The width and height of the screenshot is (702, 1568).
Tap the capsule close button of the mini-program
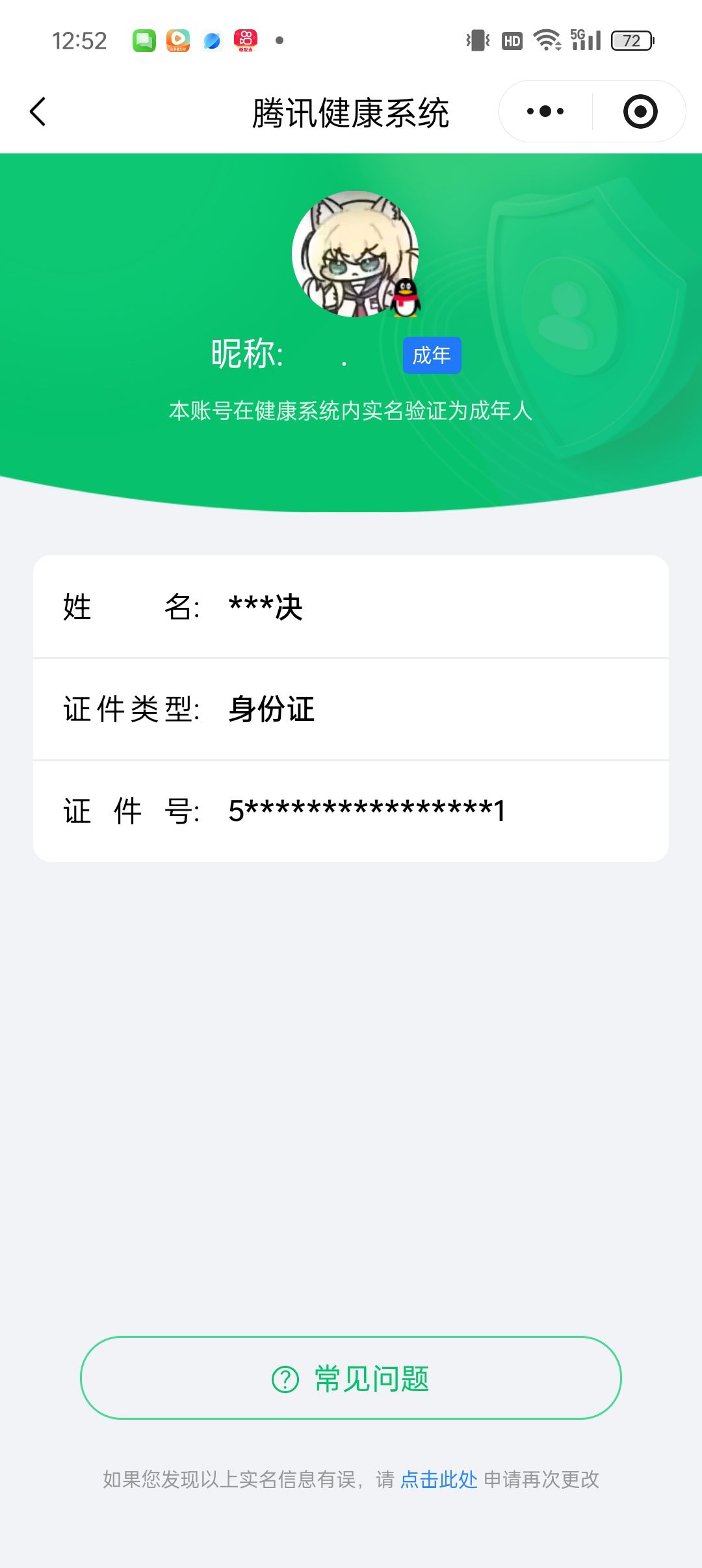click(x=640, y=111)
